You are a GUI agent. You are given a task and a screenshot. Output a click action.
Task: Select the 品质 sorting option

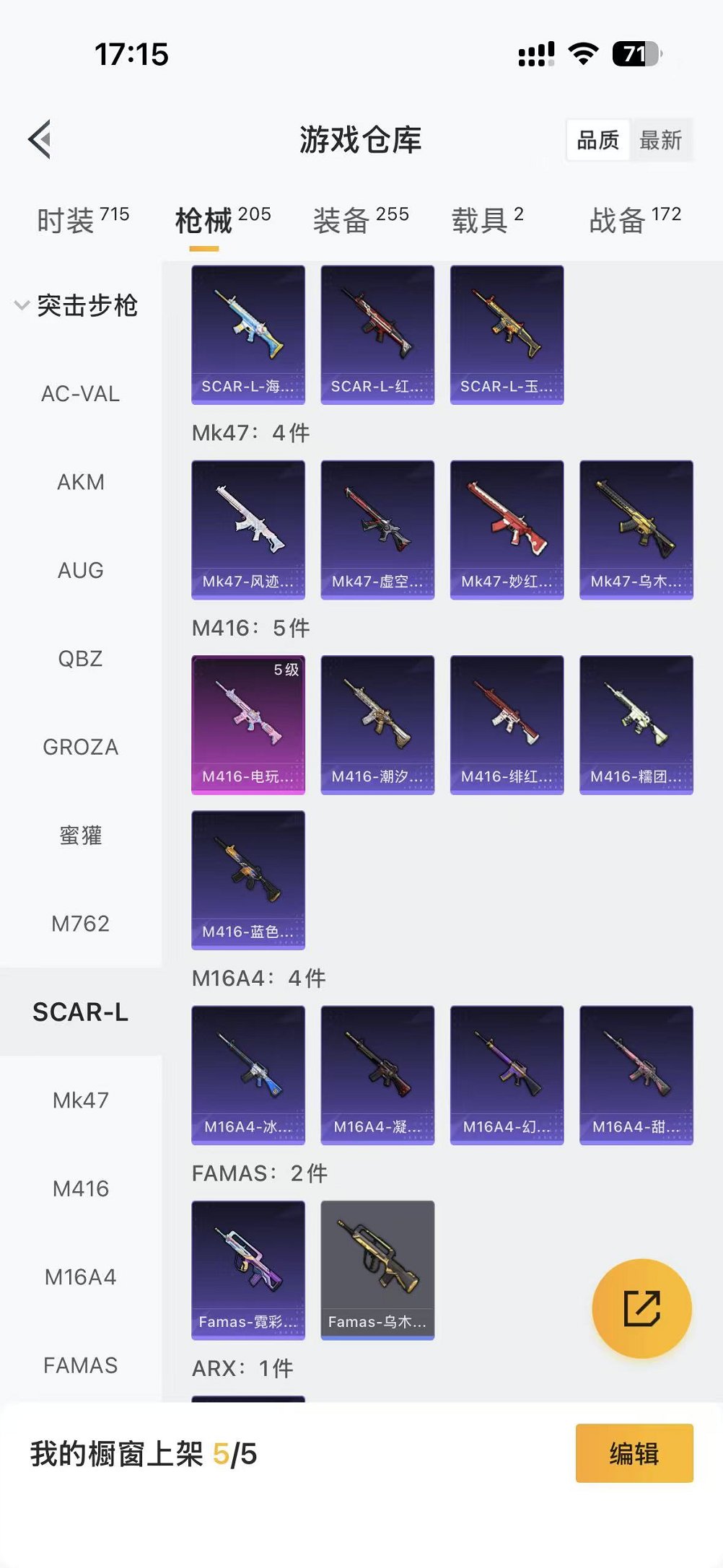pos(598,140)
